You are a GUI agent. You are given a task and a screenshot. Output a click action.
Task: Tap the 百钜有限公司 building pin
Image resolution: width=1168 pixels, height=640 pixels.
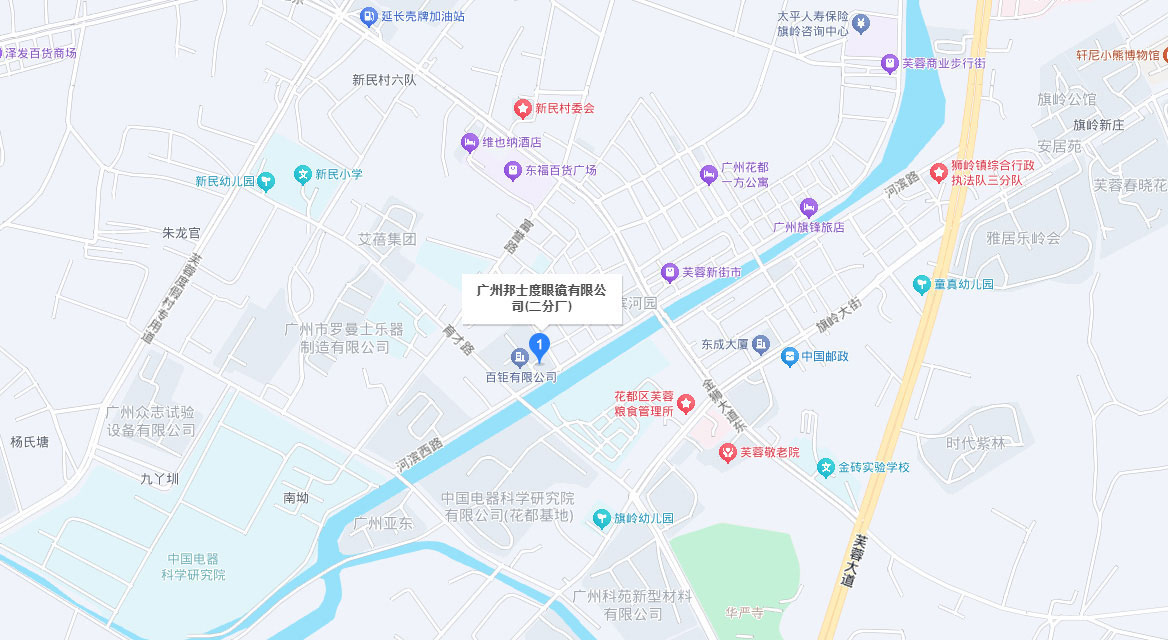tap(519, 357)
